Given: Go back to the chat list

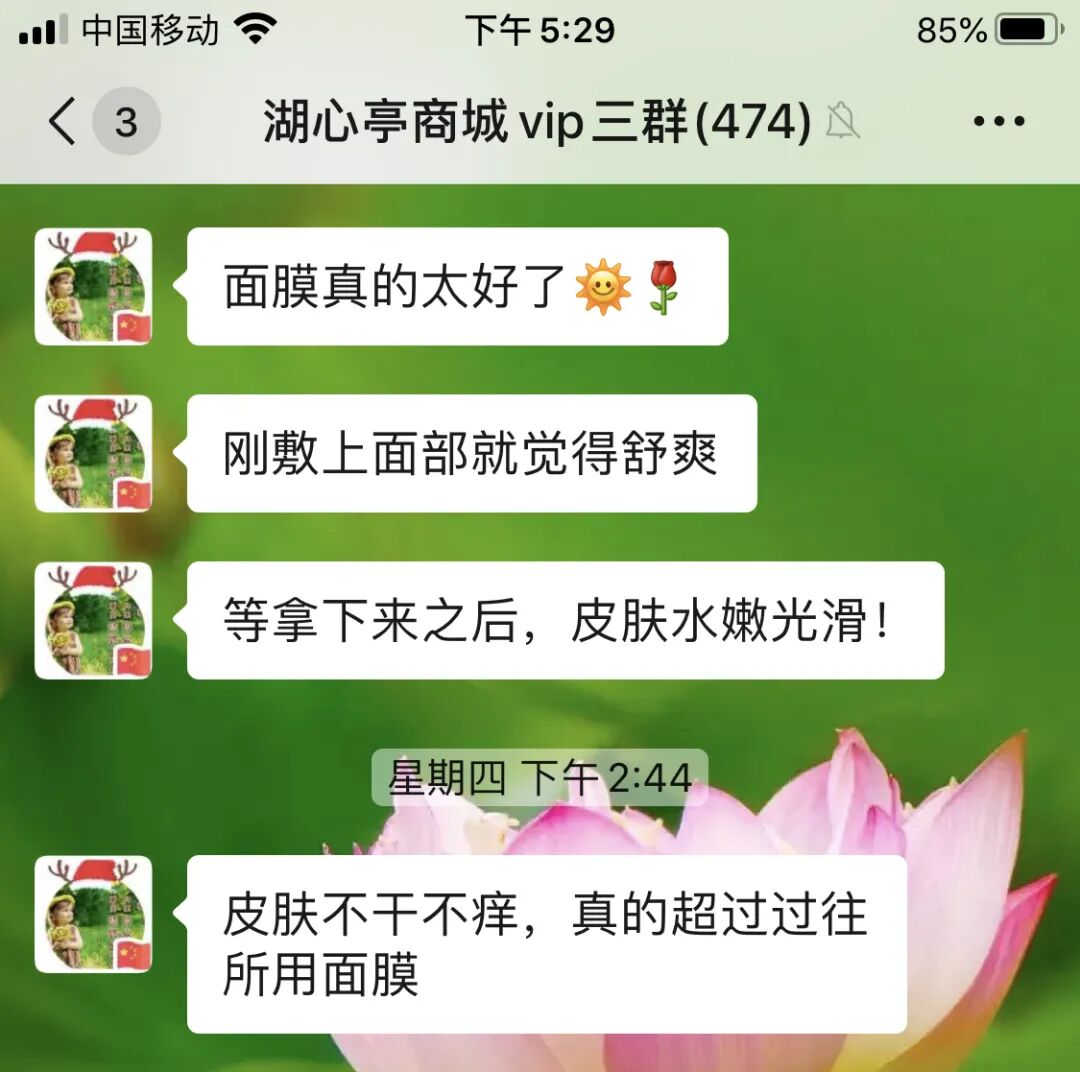Looking at the screenshot, I should tap(62, 121).
